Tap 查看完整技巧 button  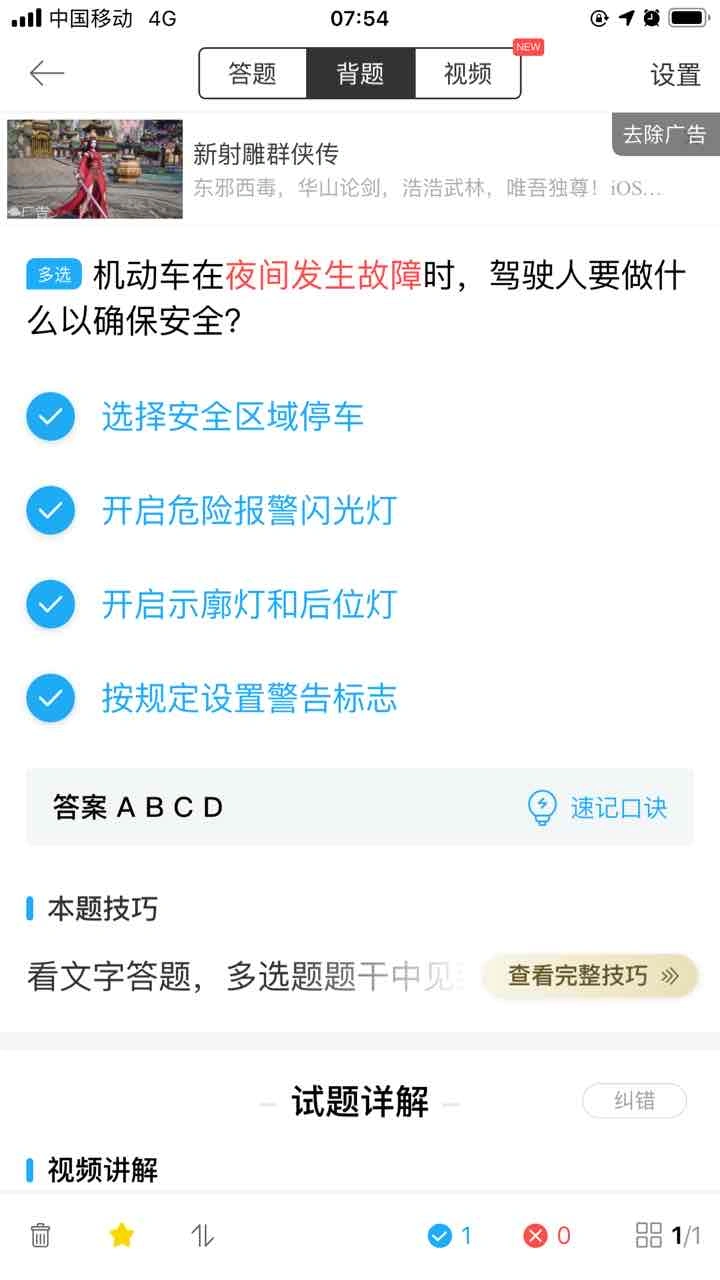(x=591, y=976)
